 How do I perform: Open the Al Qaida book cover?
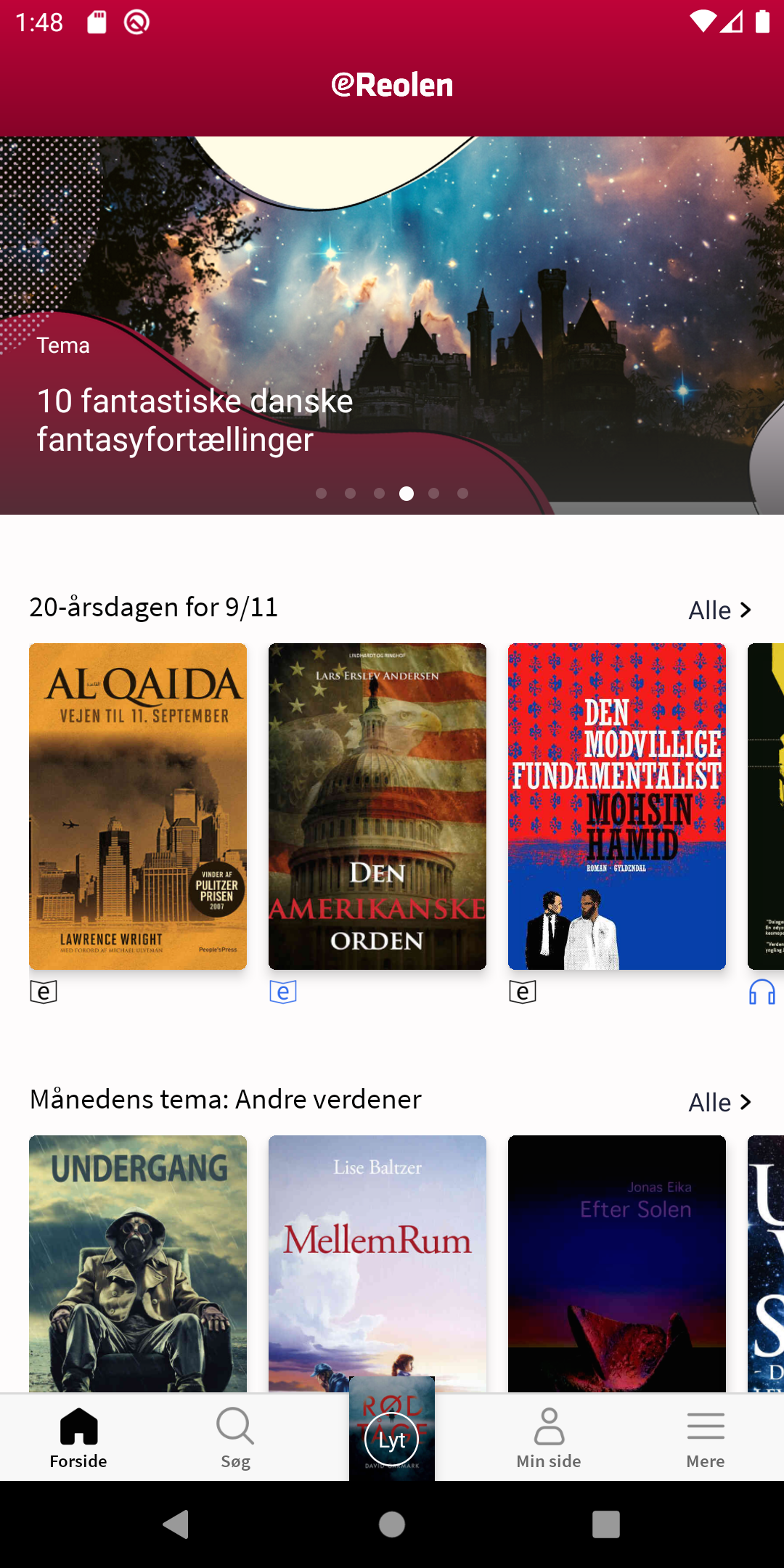tap(138, 807)
